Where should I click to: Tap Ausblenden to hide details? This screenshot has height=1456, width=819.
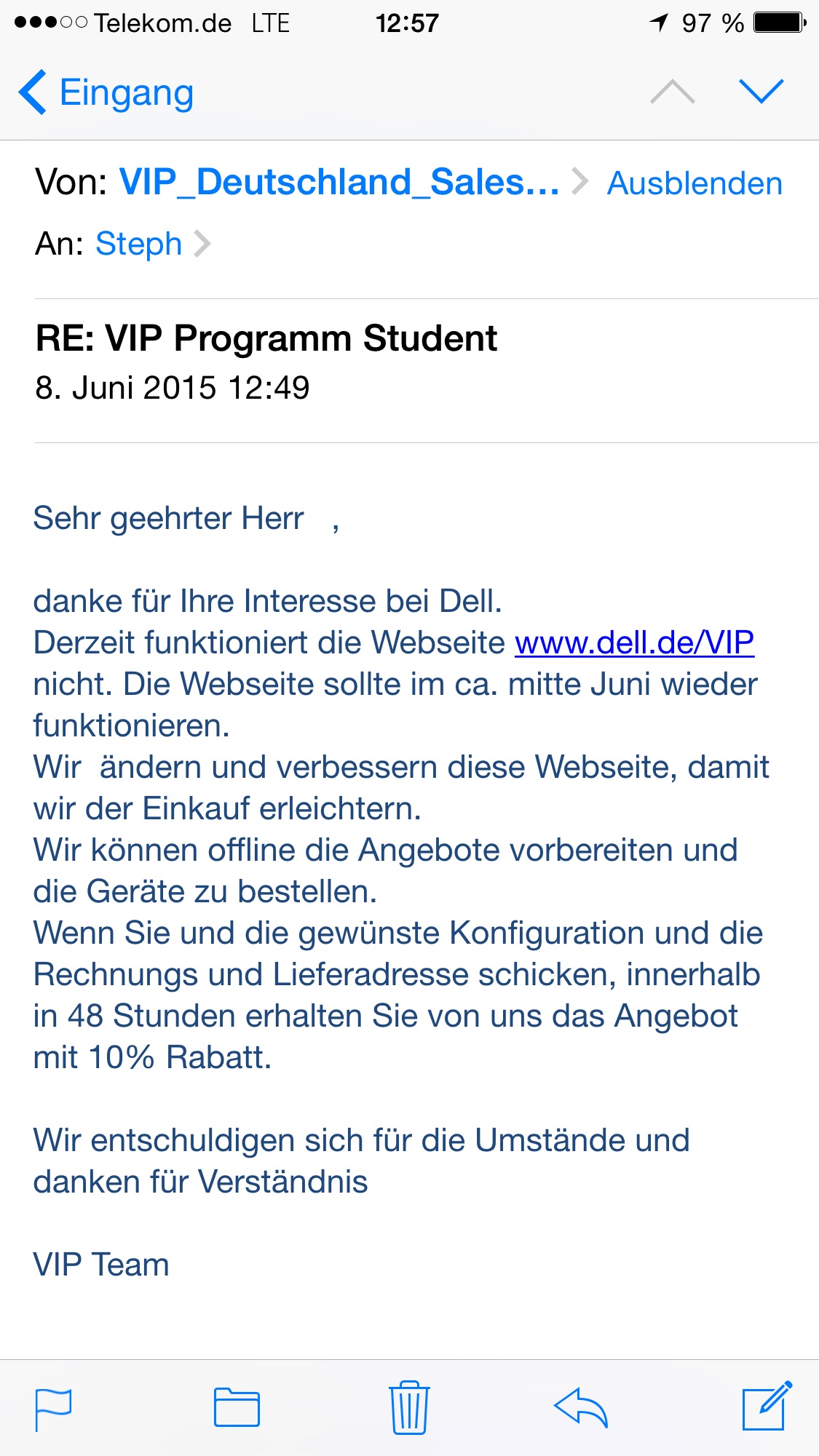coord(695,183)
